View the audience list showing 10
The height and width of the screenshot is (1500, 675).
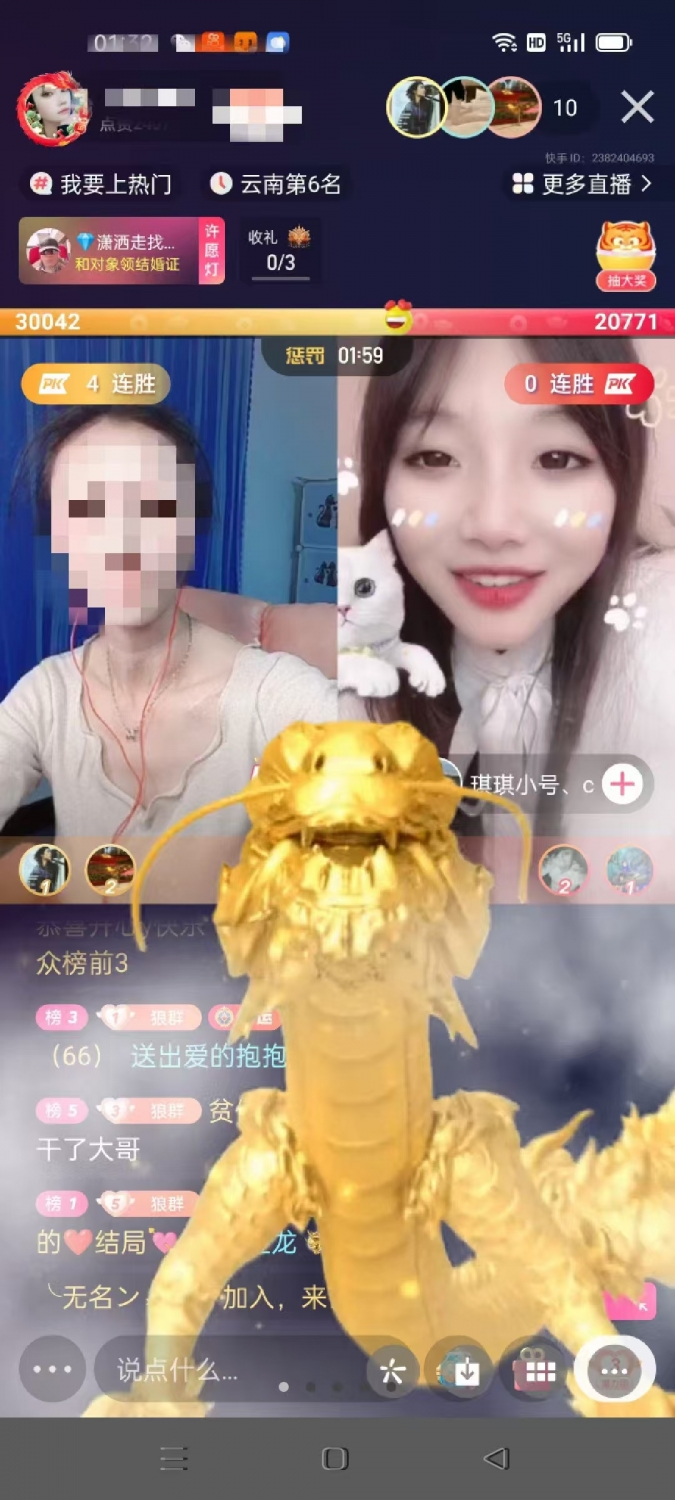point(565,108)
